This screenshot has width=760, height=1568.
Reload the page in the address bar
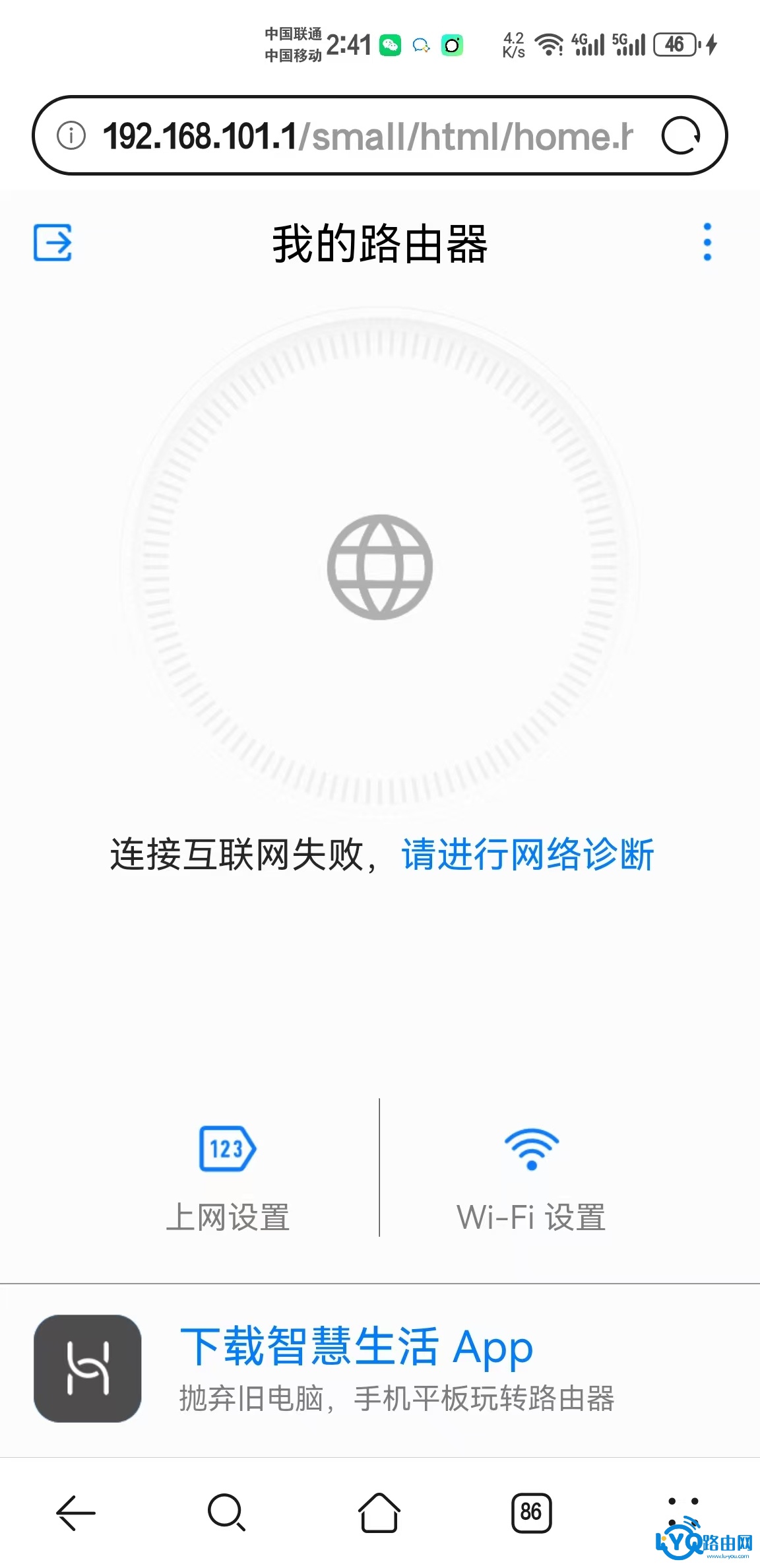pos(681,136)
